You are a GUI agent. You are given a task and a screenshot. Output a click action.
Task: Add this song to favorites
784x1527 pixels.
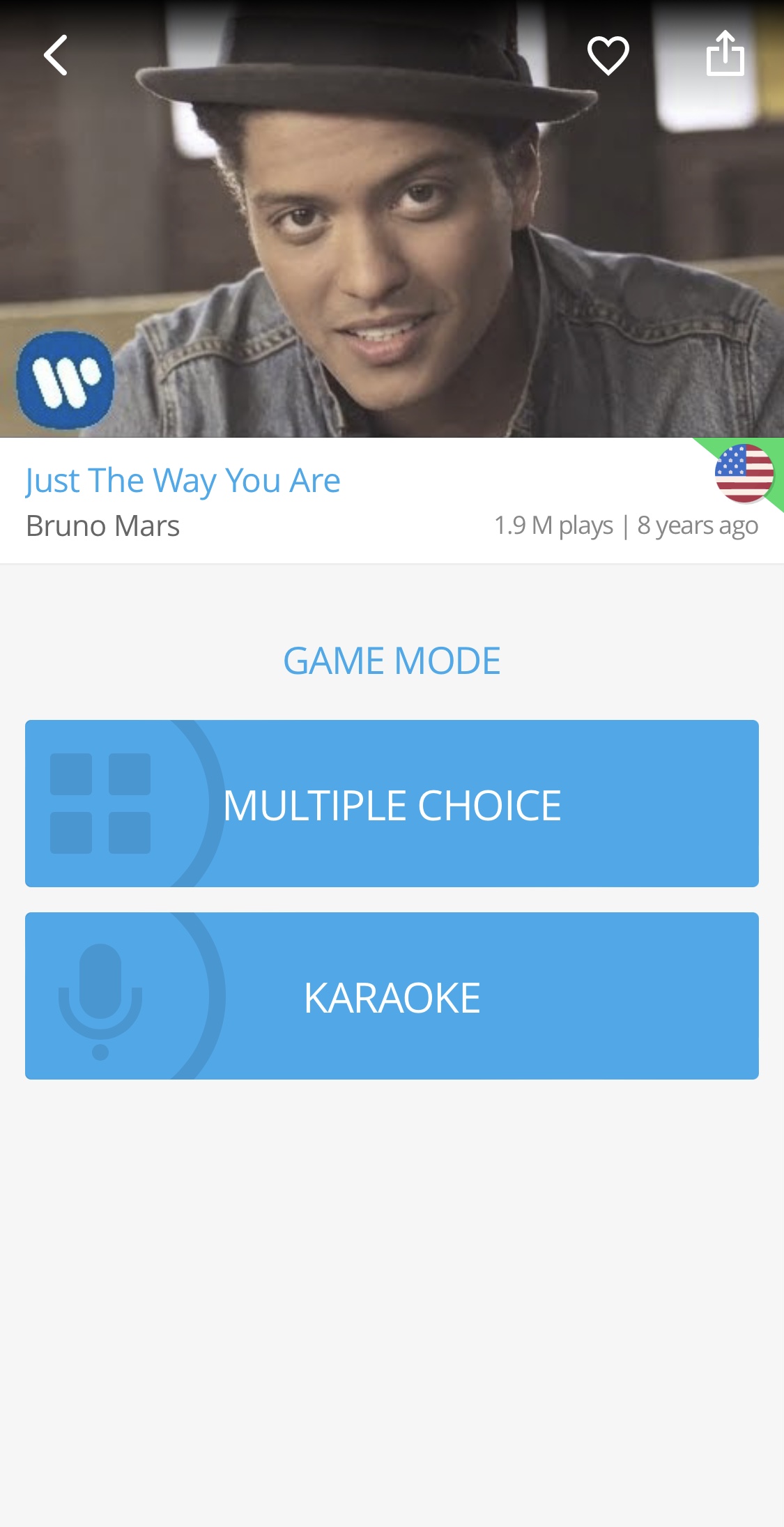coord(608,55)
